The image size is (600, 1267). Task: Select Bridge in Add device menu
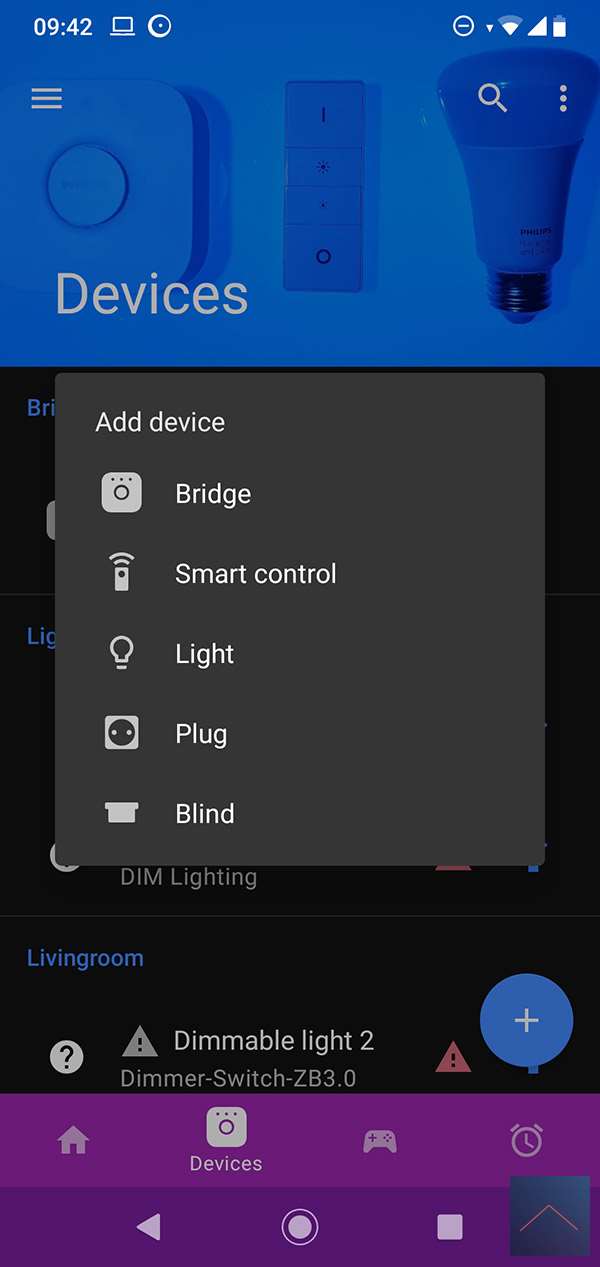point(212,494)
